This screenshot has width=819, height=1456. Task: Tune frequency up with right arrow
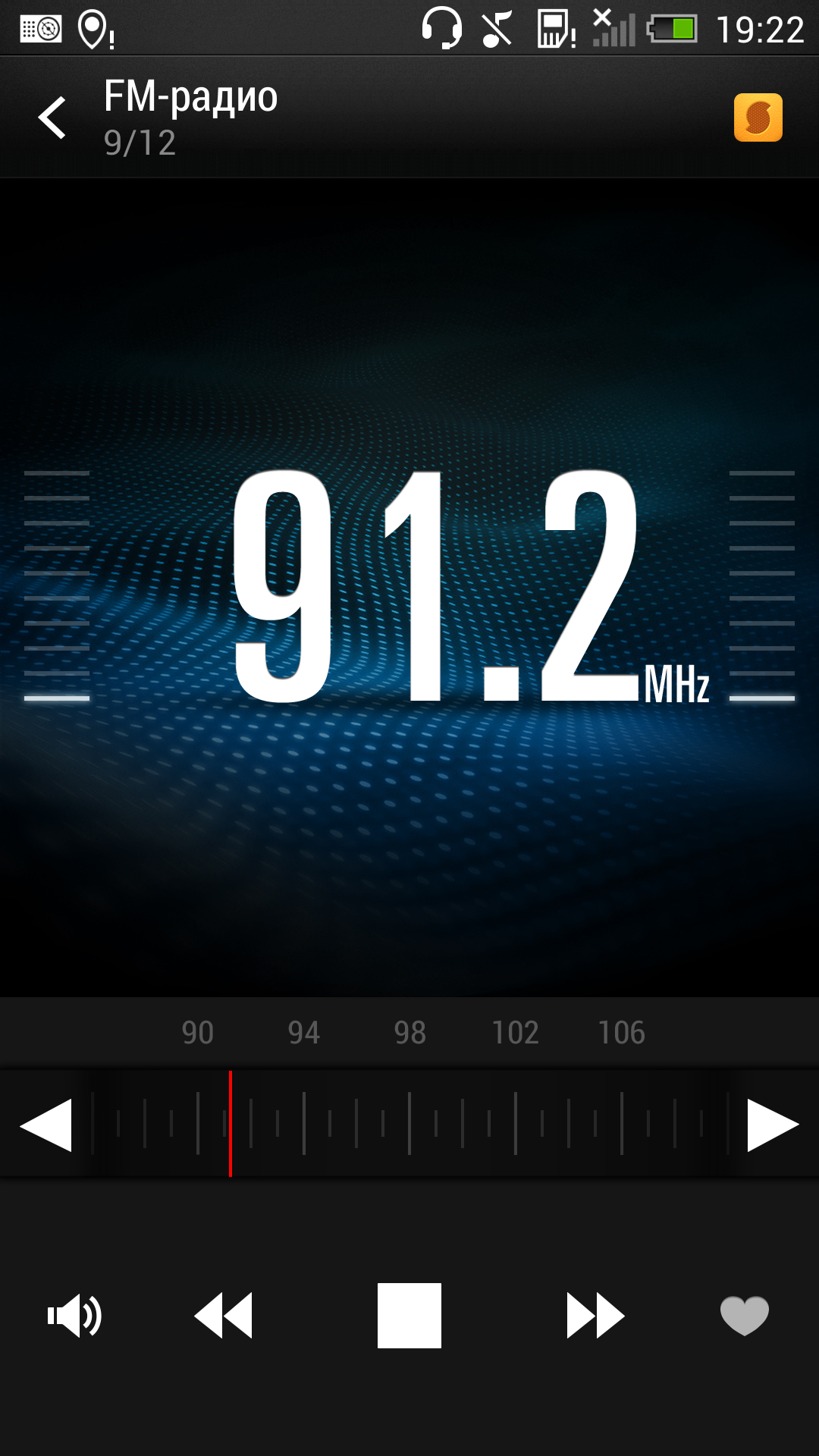(773, 1125)
